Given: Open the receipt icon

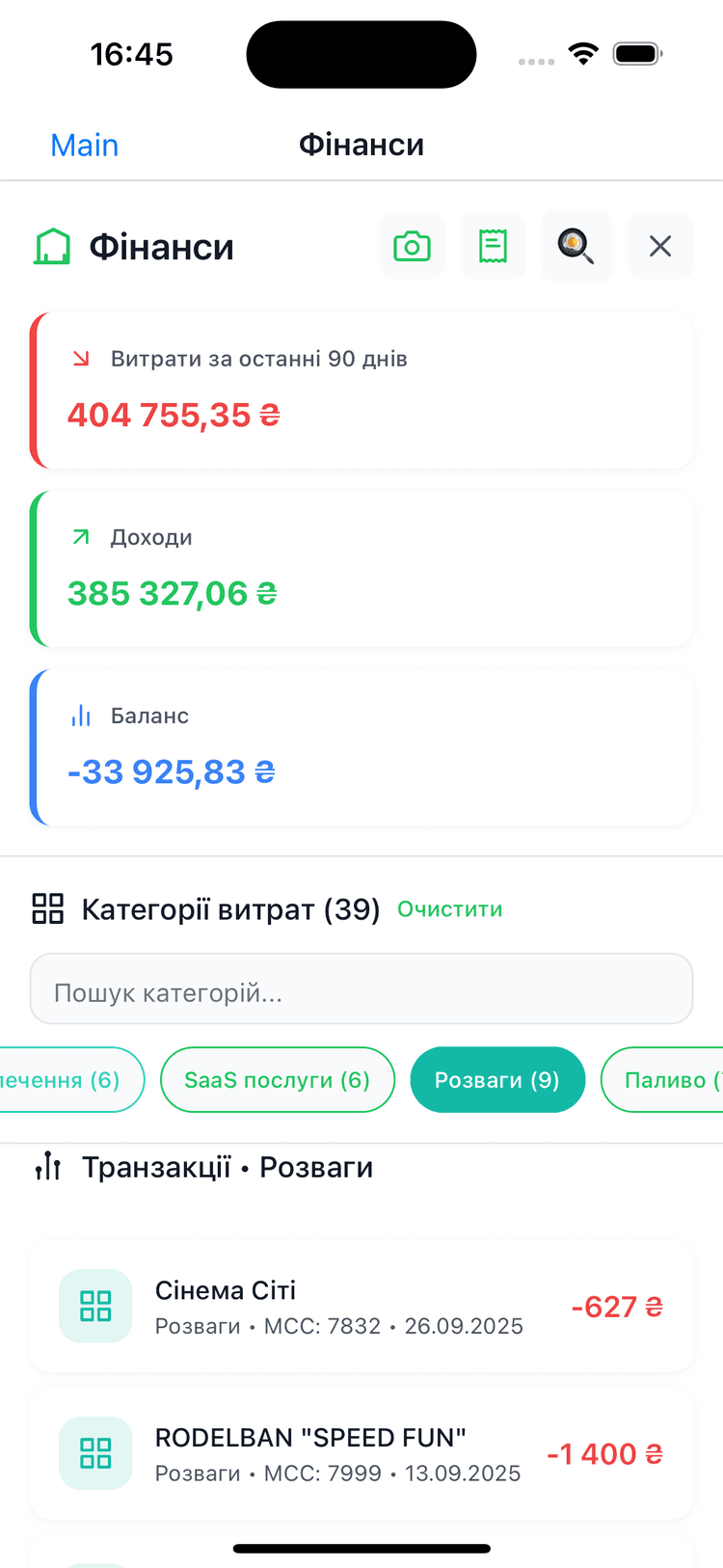Looking at the screenshot, I should [x=493, y=247].
